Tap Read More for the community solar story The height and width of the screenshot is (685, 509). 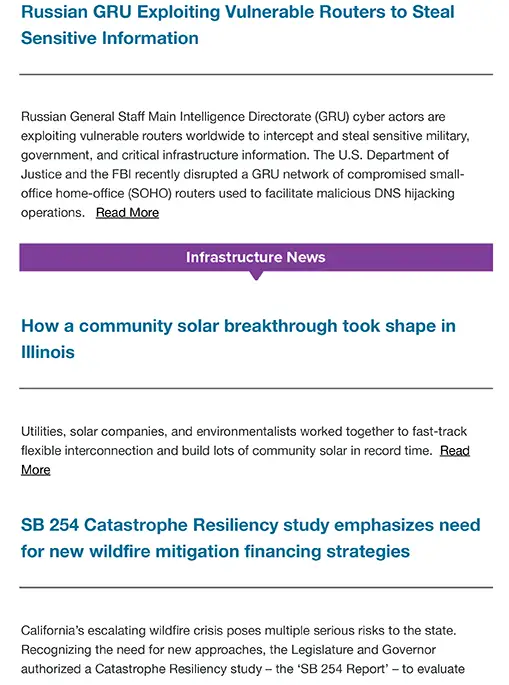(x=454, y=450)
